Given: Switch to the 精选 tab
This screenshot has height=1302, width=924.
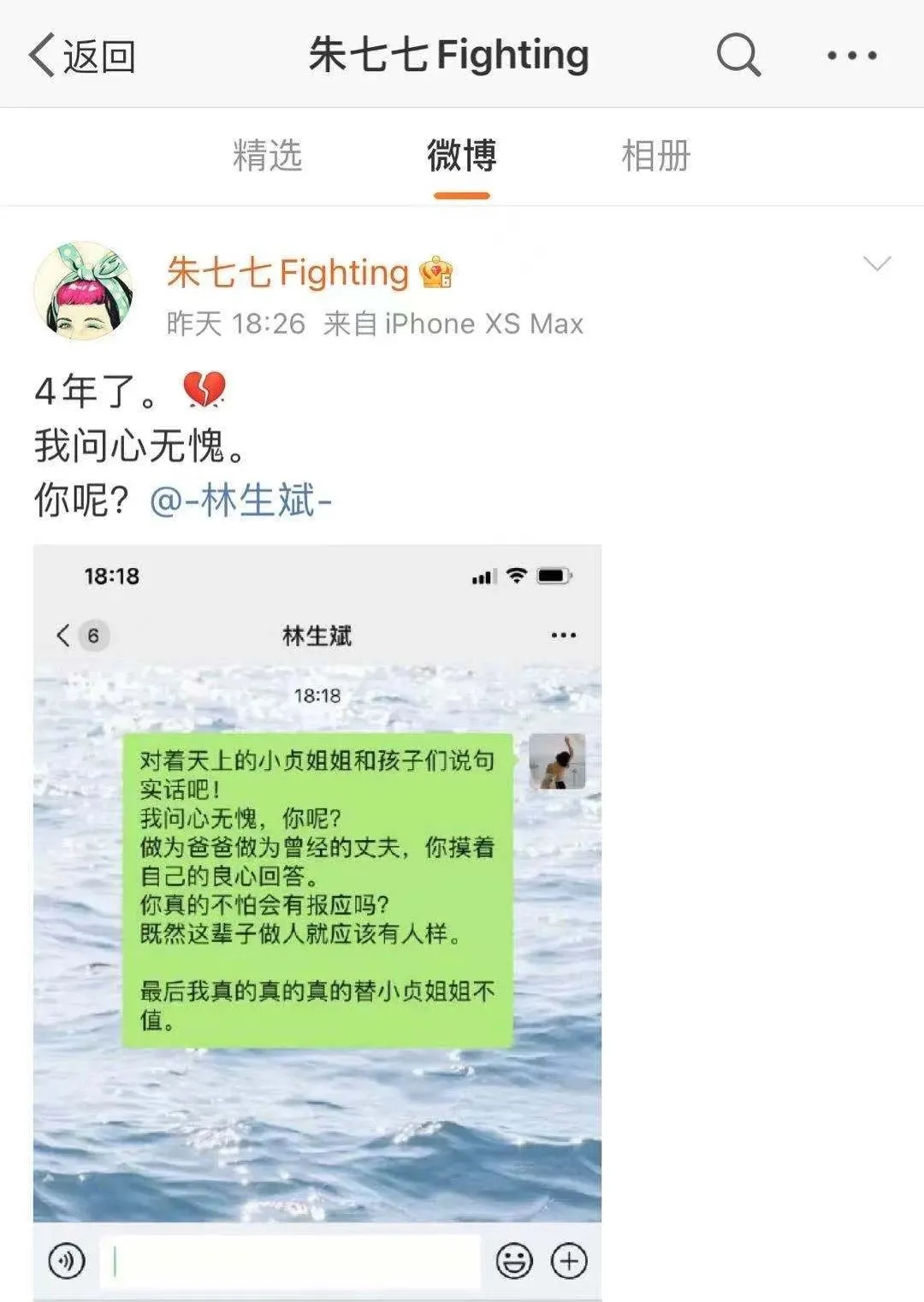Looking at the screenshot, I should tap(269, 156).
